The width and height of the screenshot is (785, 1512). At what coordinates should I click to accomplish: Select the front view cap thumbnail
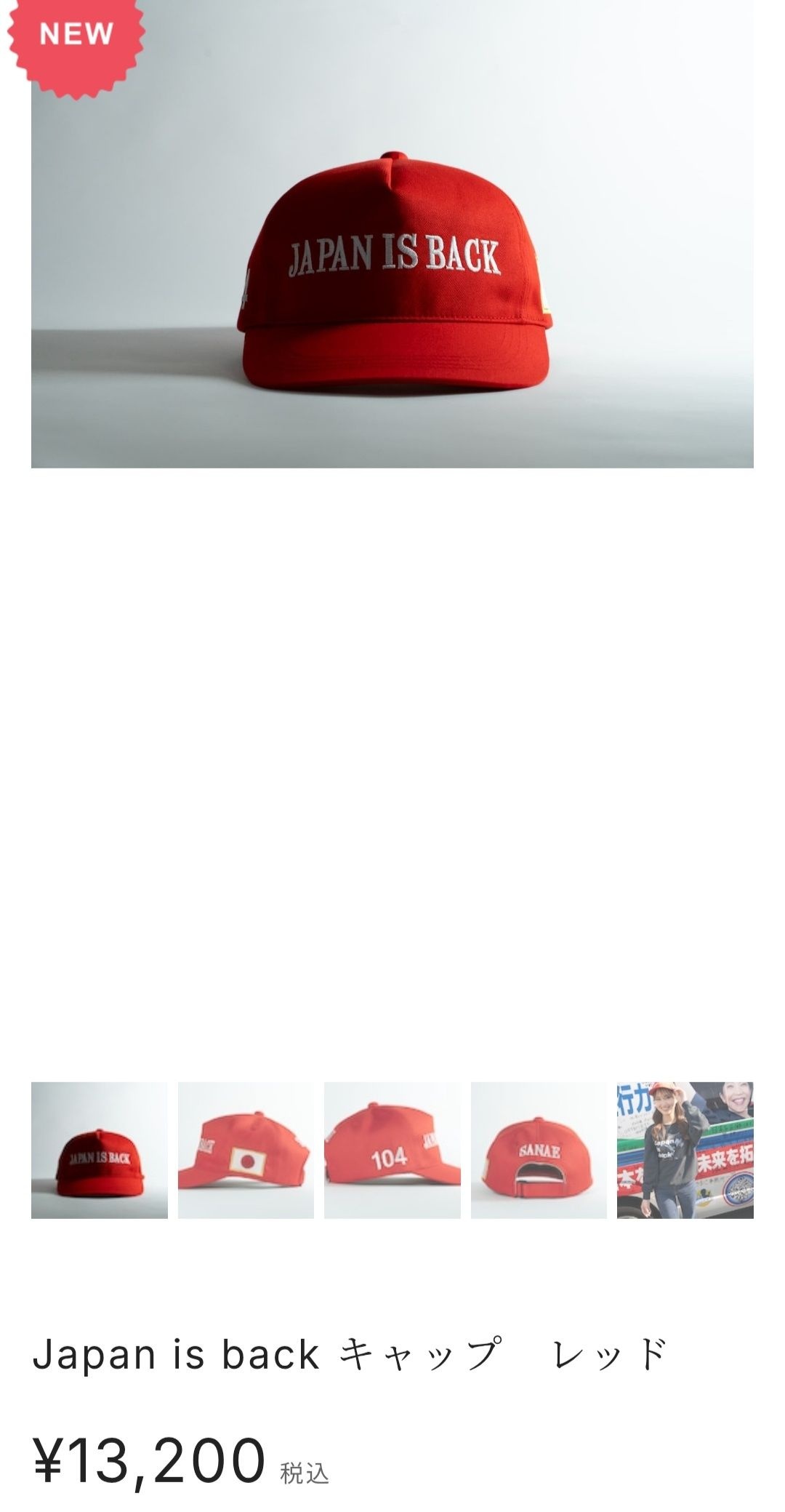(99, 1150)
